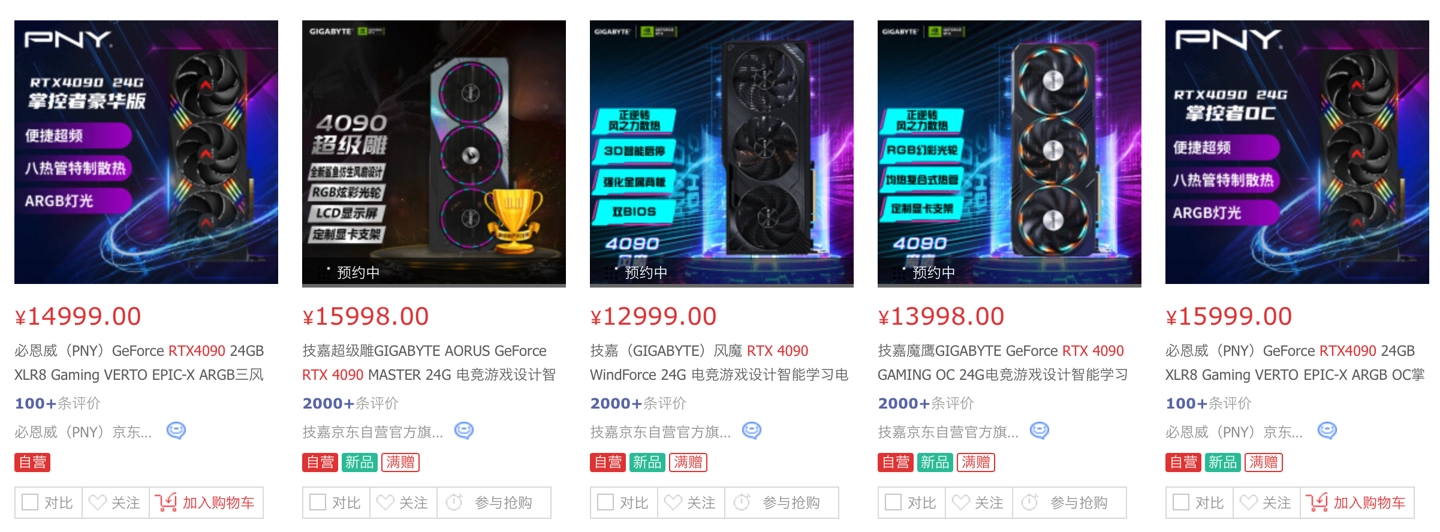Follow the ¥15999 PNY listing

(1266, 503)
